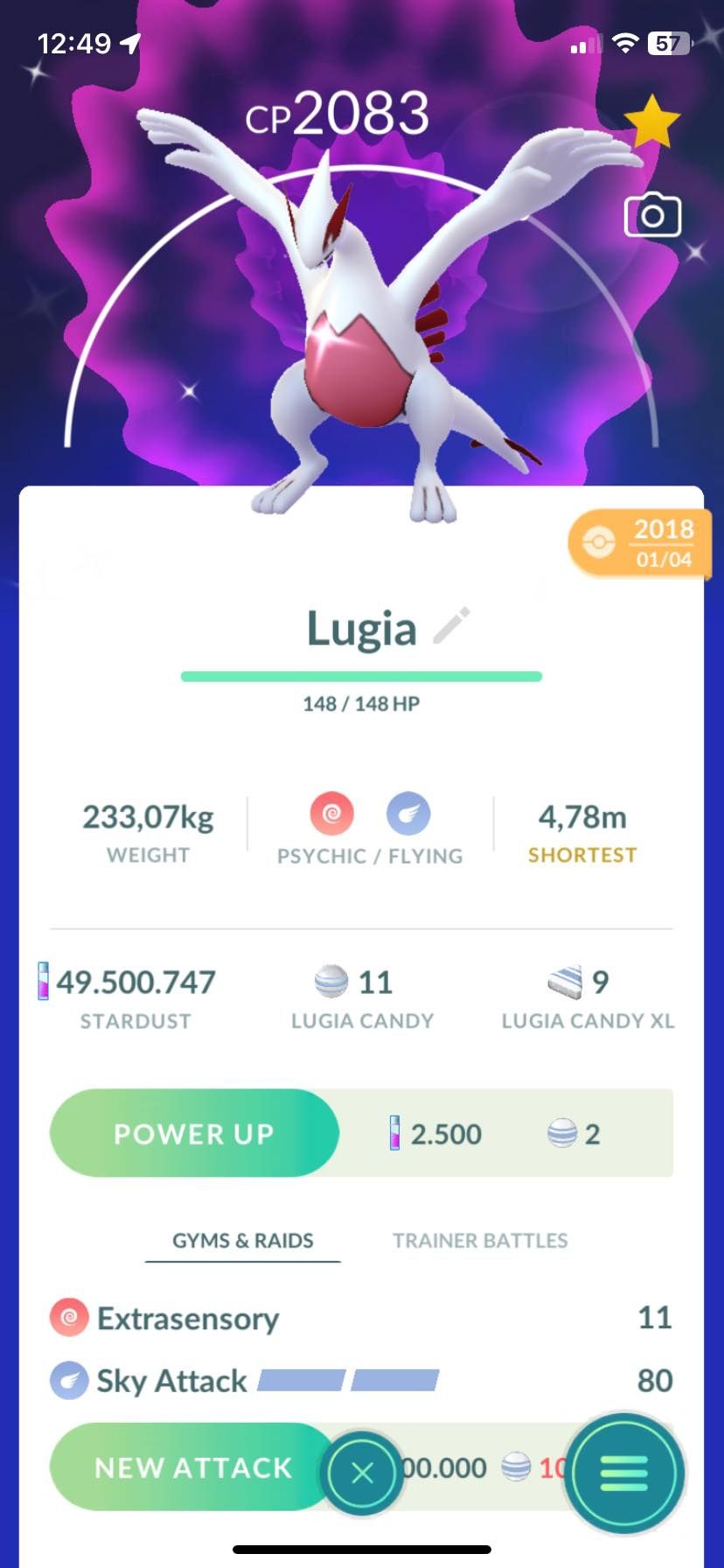Open the 2018 catch date badge

pos(638,543)
